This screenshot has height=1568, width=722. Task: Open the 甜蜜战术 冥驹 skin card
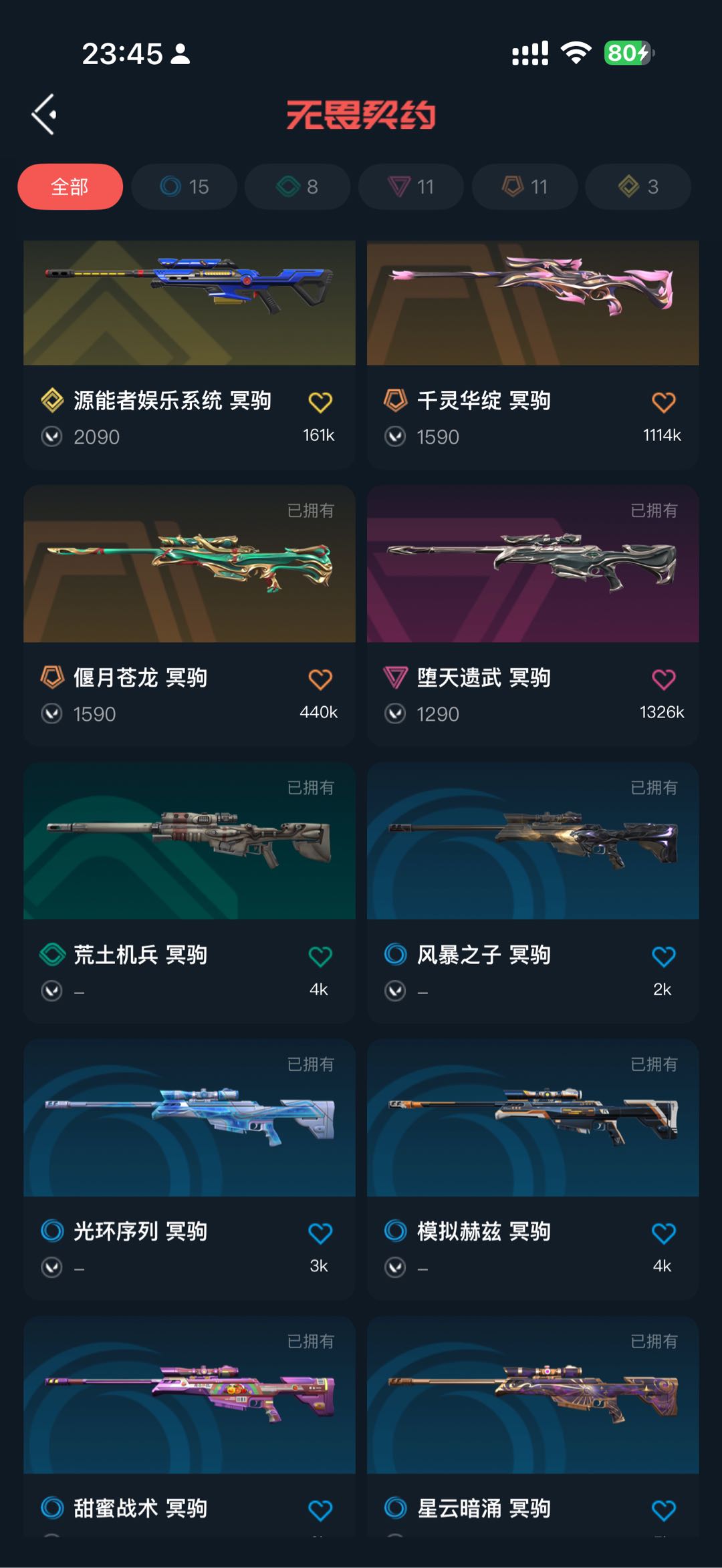coord(189,1396)
